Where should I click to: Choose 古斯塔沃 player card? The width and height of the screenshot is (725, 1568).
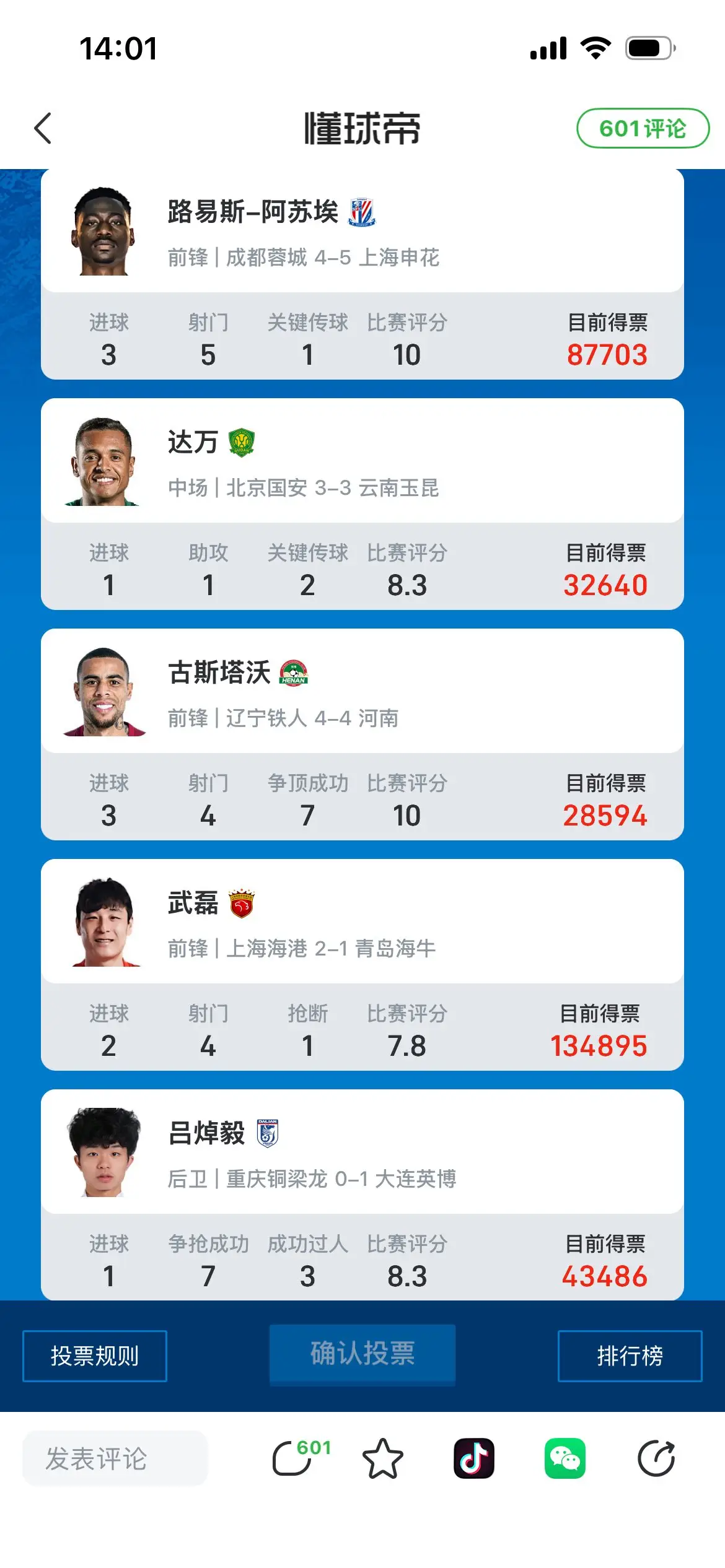(x=362, y=734)
